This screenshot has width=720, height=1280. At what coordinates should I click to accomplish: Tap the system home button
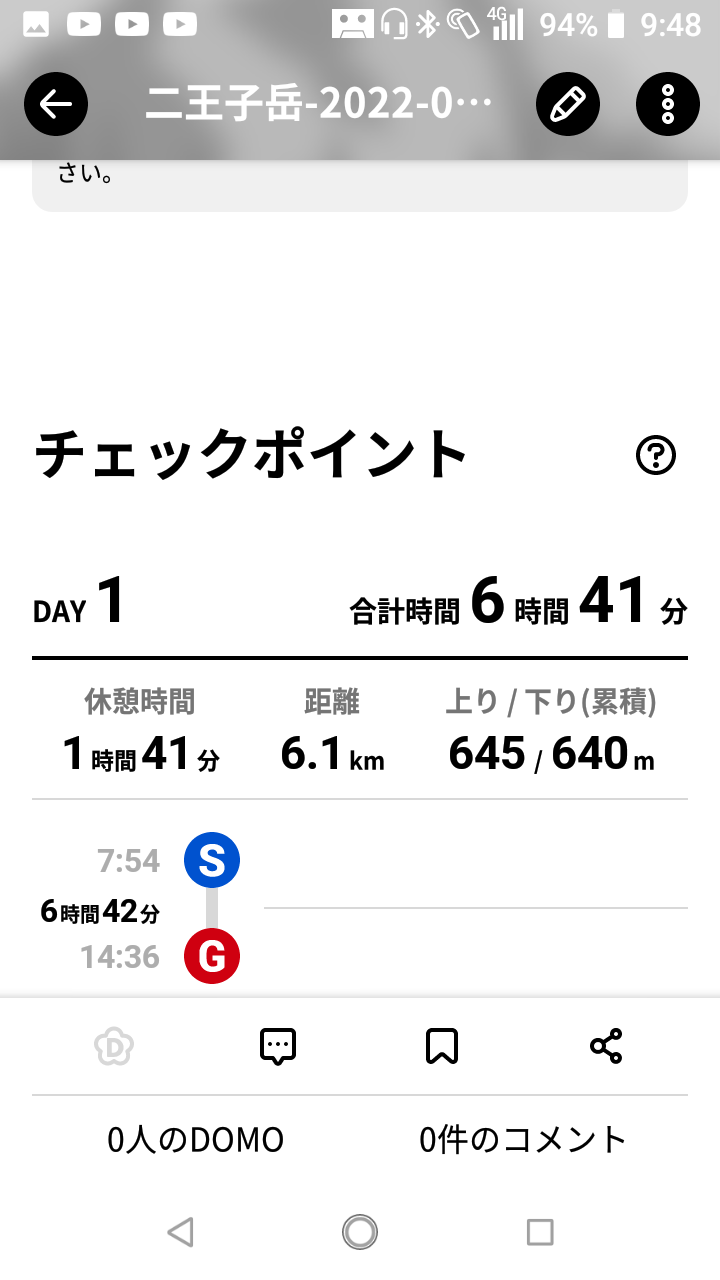[x=360, y=1232]
